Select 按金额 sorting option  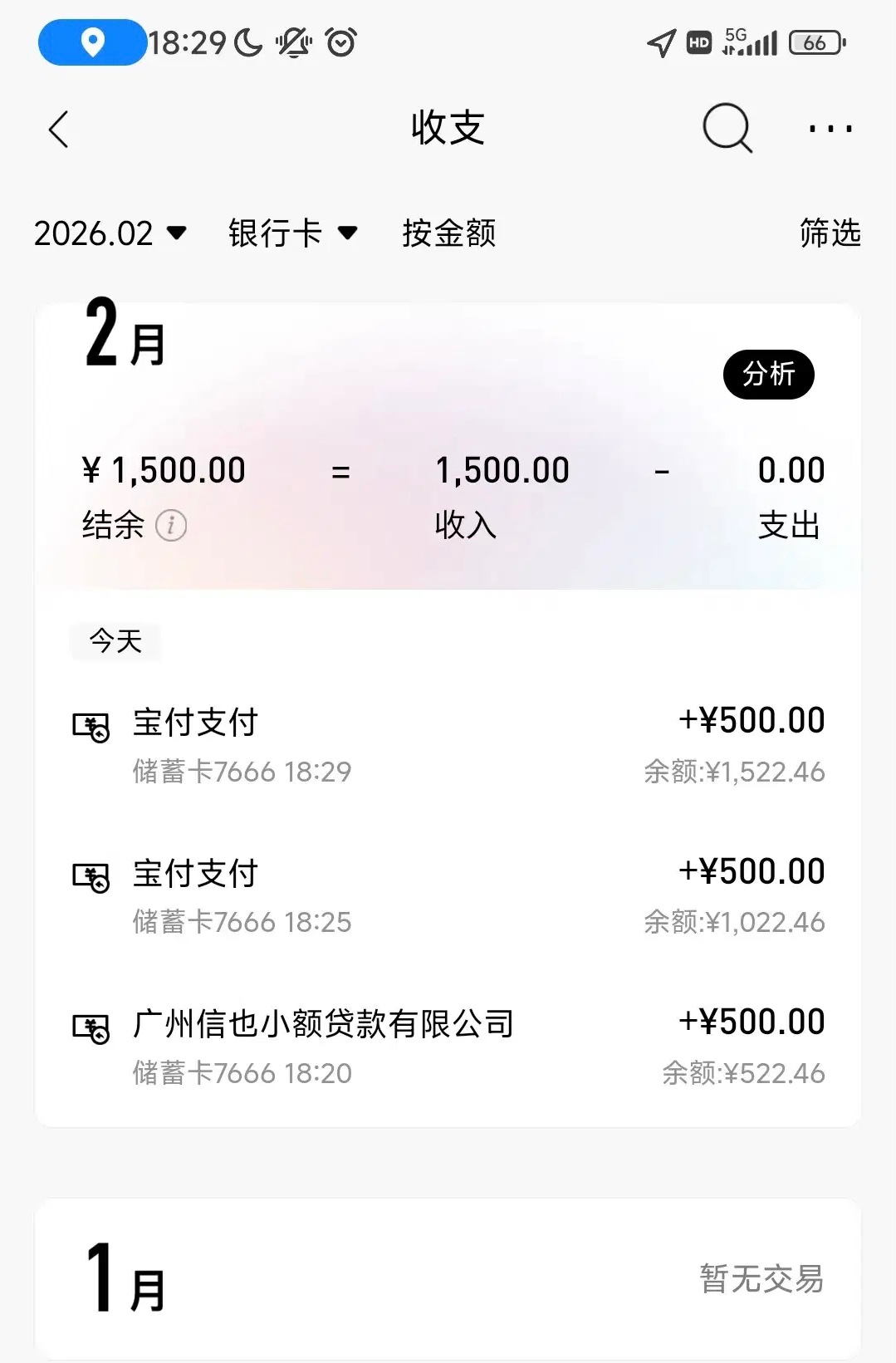coord(448,233)
